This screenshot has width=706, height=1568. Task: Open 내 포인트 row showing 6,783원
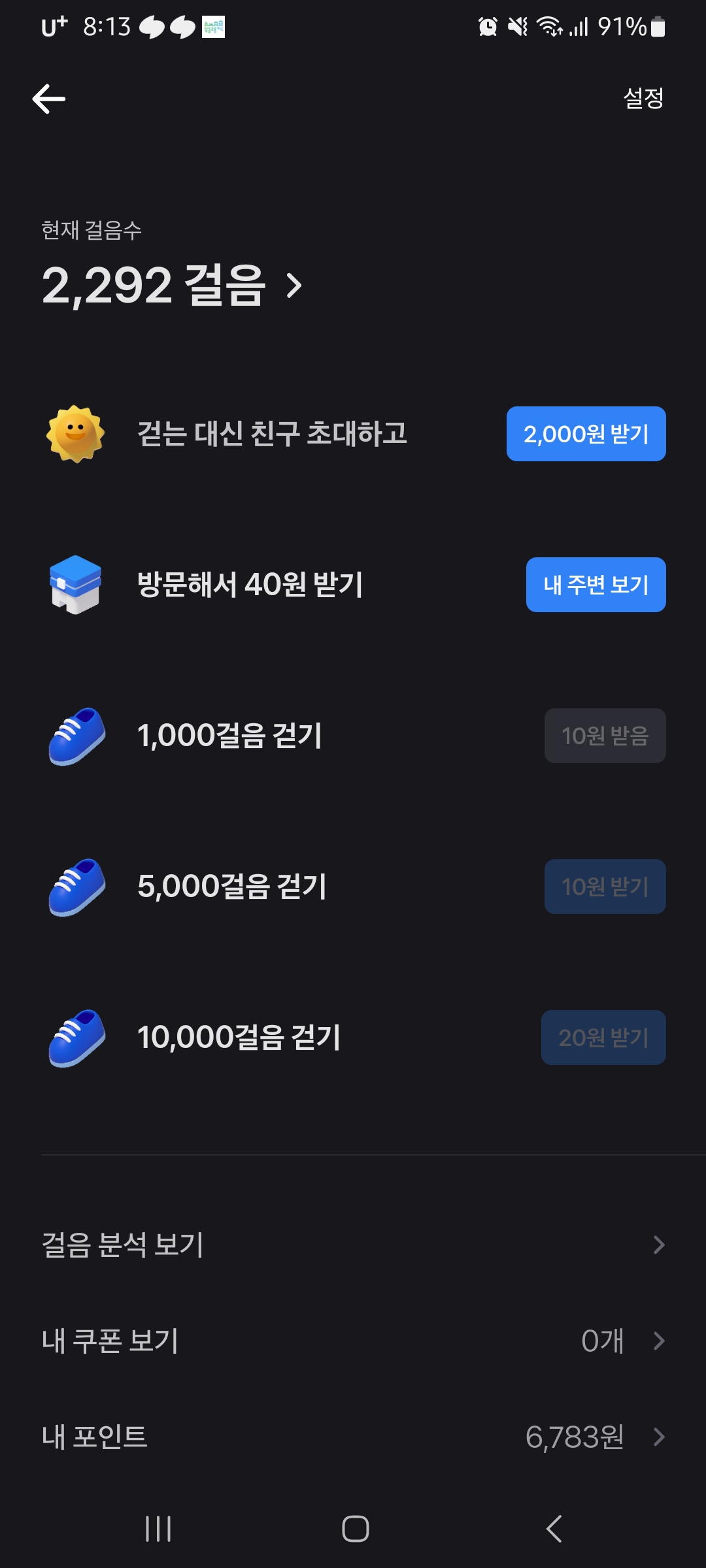point(353,1437)
